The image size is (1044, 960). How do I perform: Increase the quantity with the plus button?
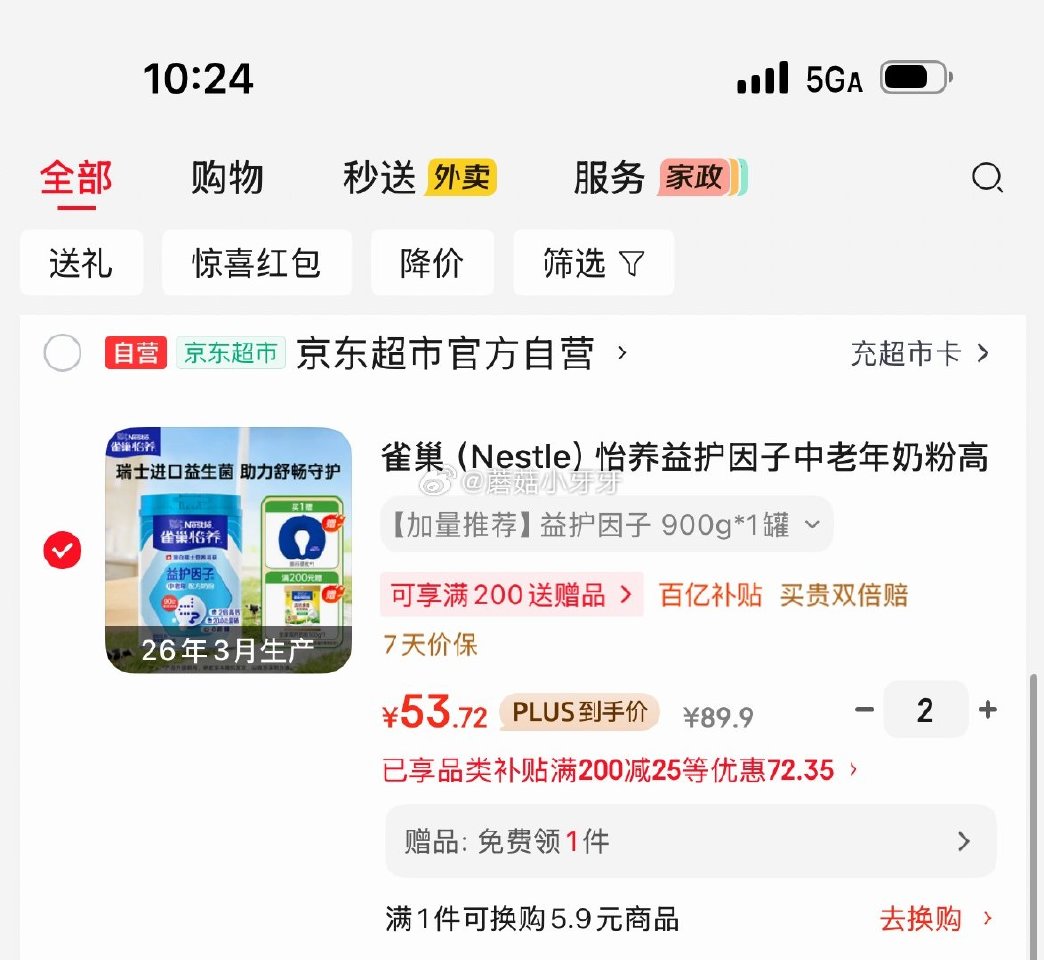[x=988, y=710]
